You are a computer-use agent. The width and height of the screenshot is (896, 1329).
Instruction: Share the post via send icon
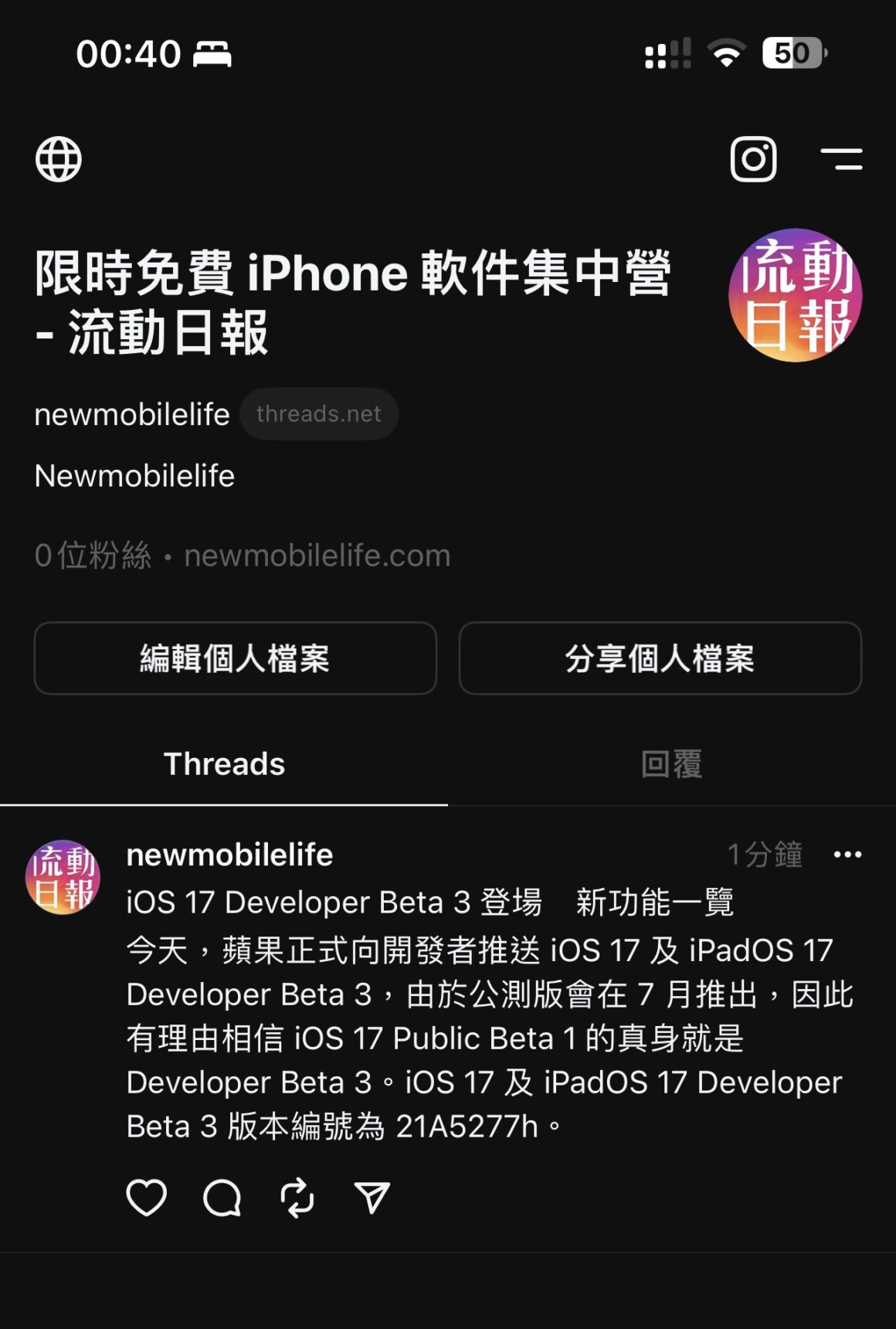372,1198
